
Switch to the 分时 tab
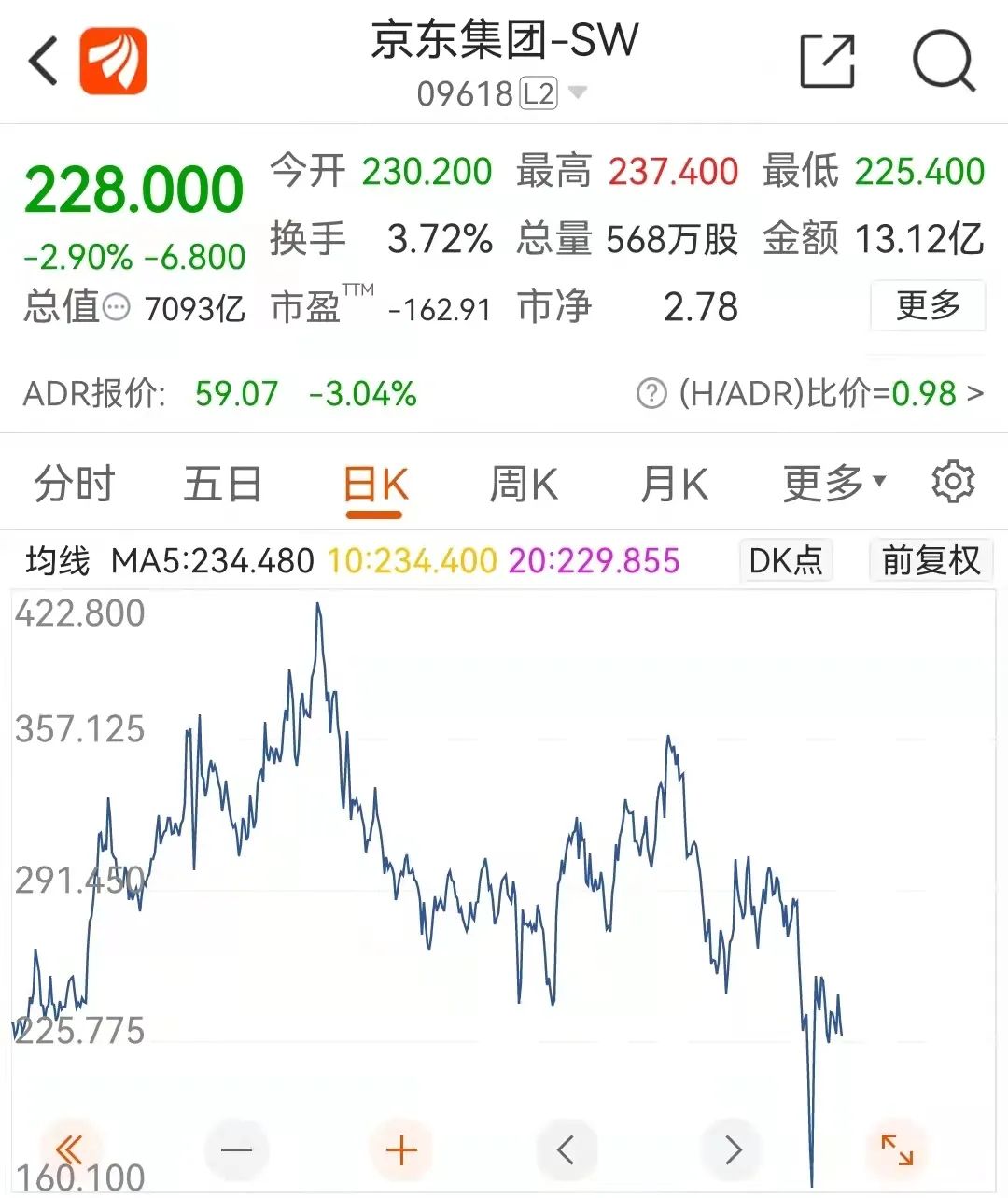73,484
